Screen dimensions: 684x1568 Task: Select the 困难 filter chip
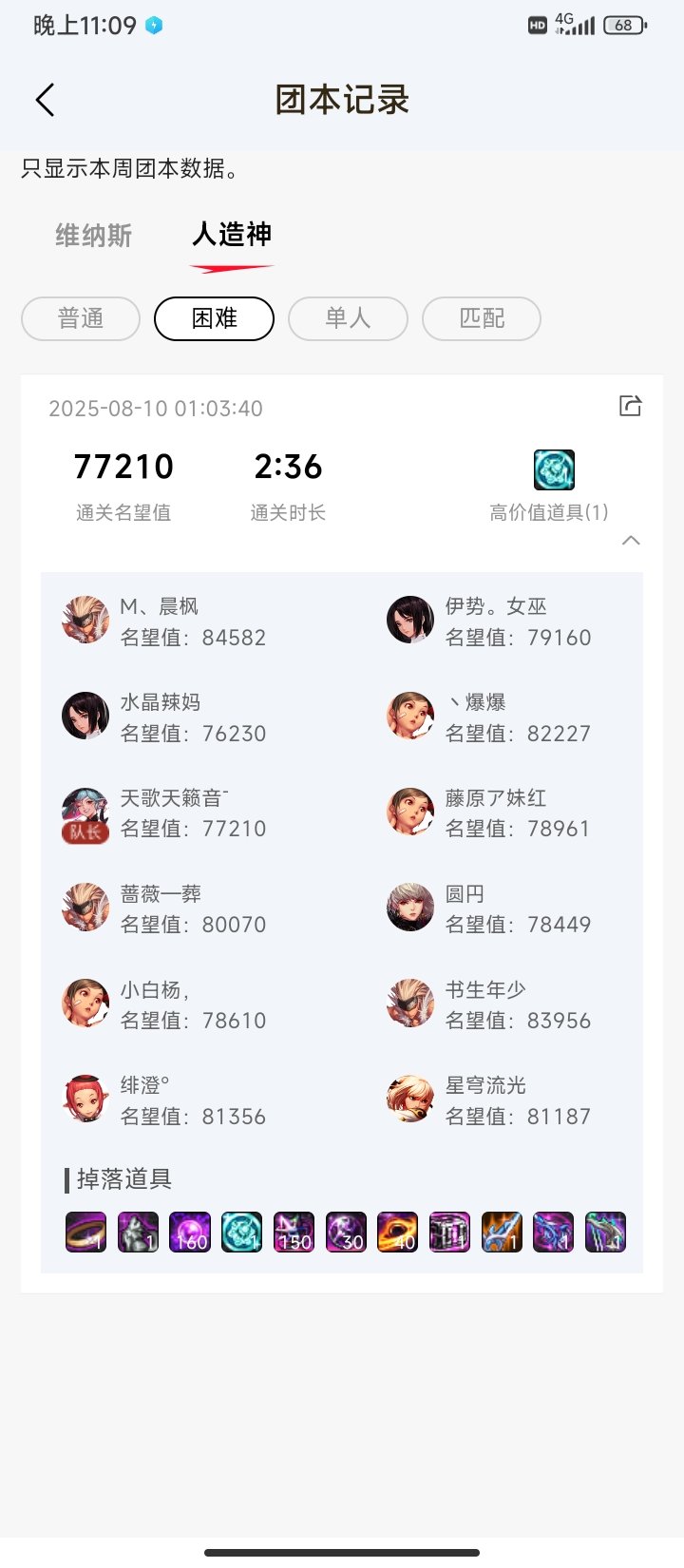coord(214,318)
